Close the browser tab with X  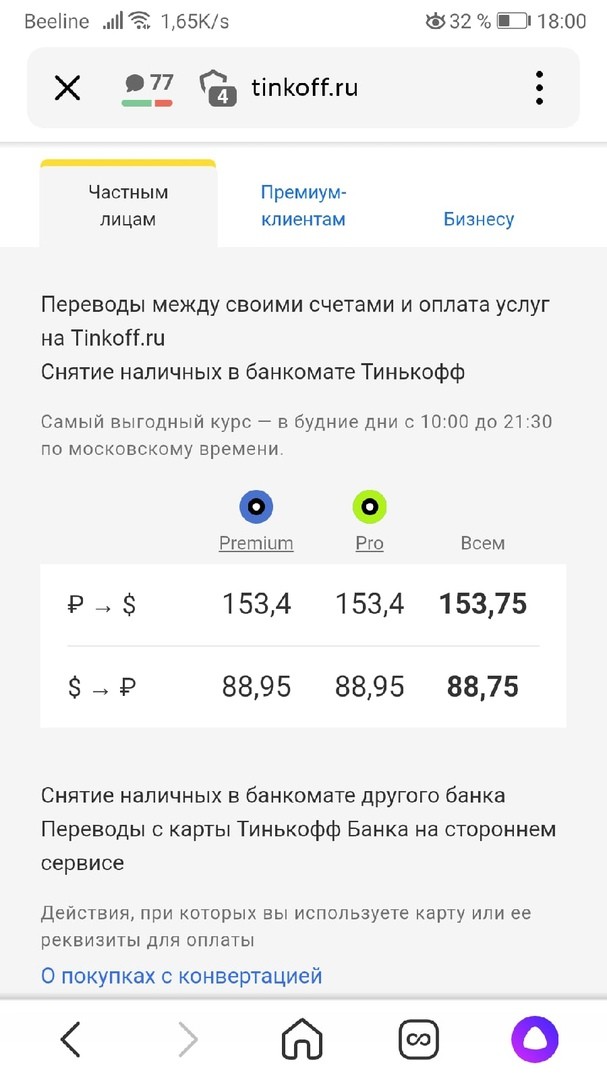click(x=67, y=88)
